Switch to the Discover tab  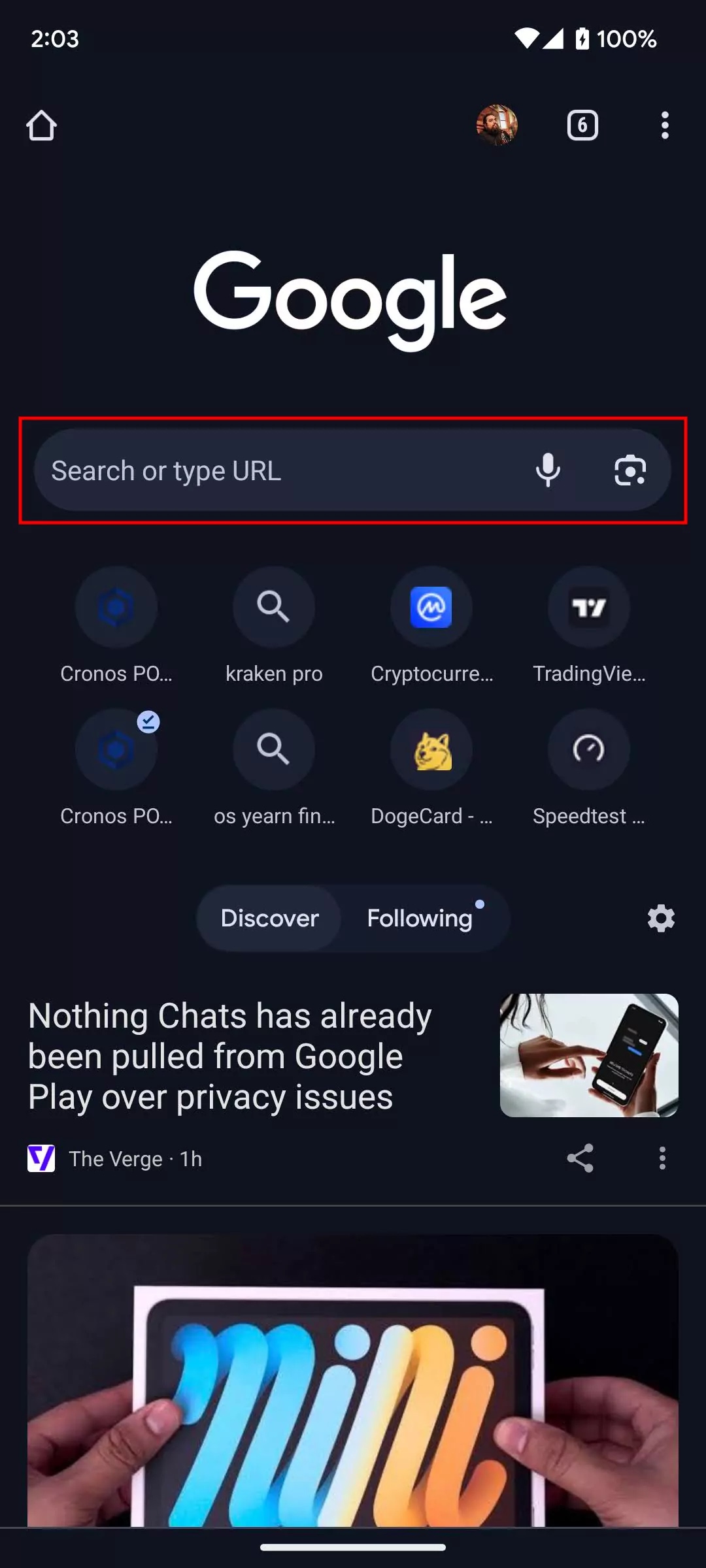coord(269,918)
